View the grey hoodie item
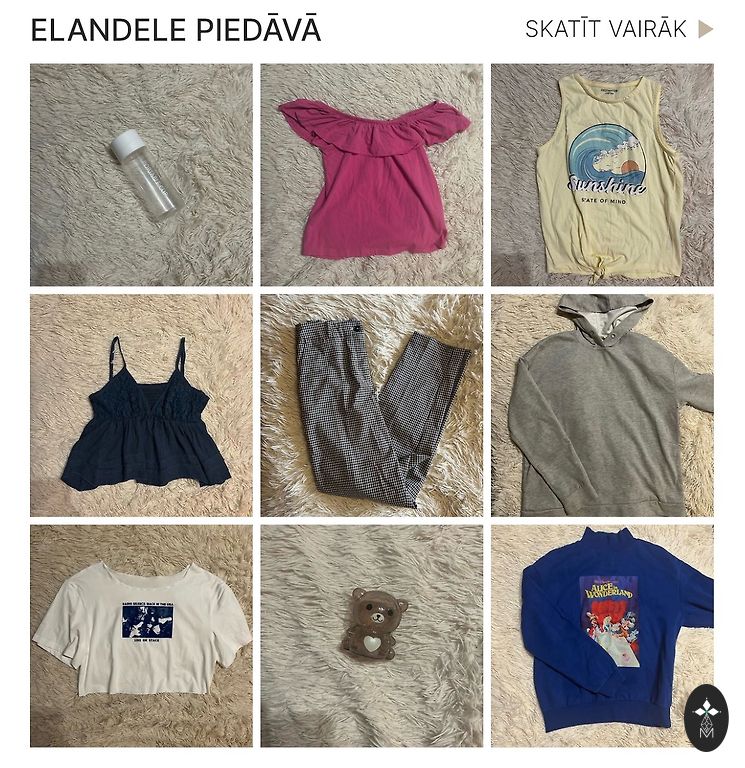 click(602, 405)
